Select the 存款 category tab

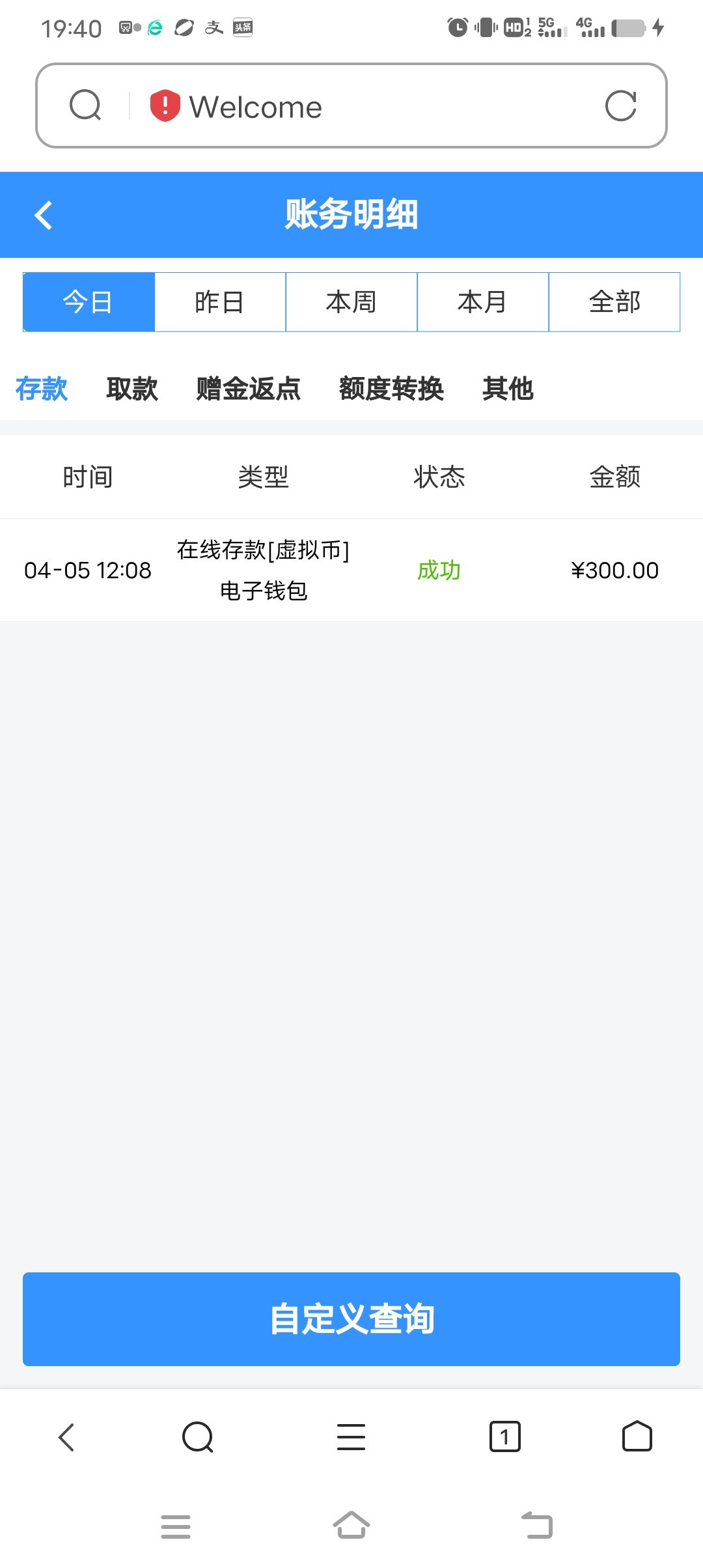coord(42,389)
